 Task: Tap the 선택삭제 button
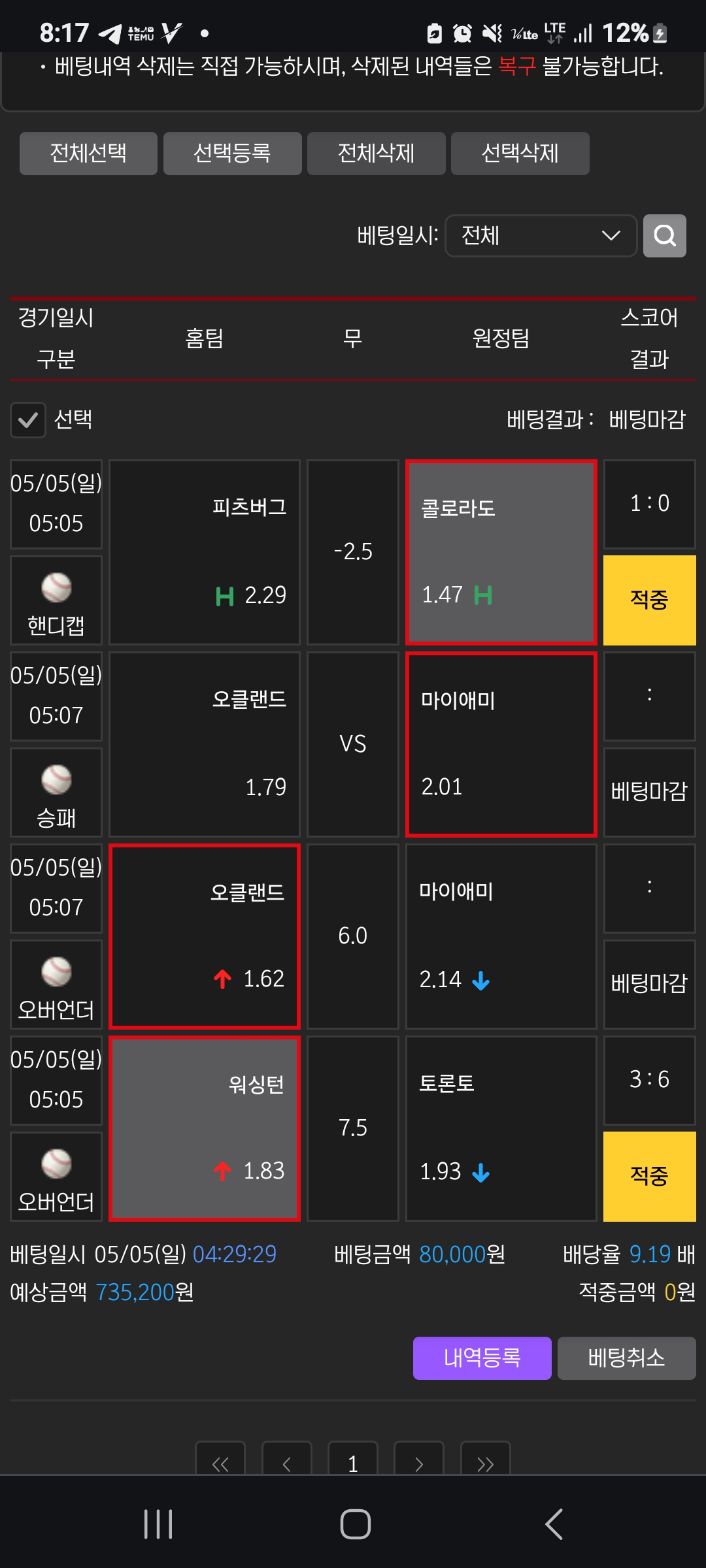pos(520,154)
